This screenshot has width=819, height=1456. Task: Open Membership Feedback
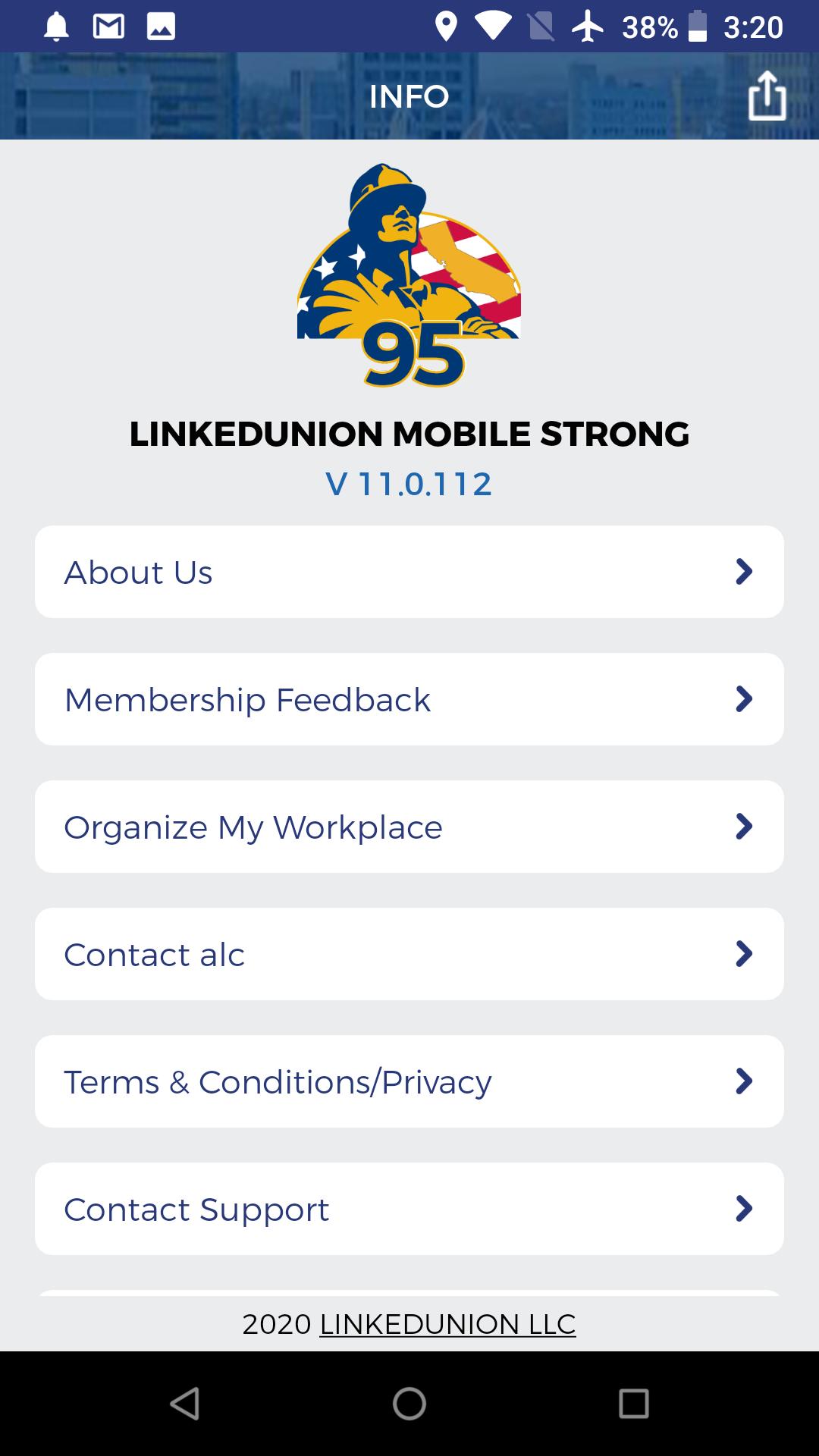pos(409,699)
